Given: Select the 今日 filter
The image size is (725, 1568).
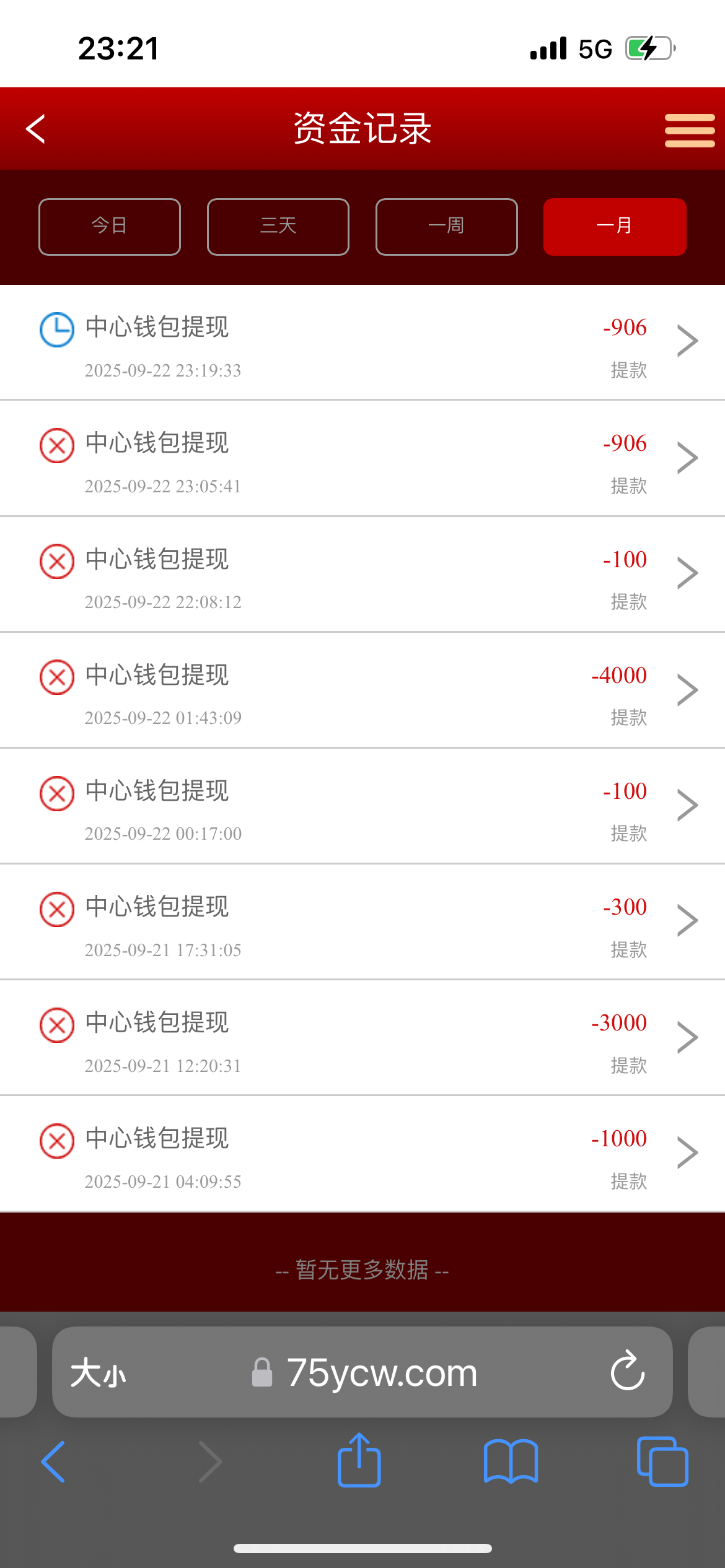Looking at the screenshot, I should point(110,227).
